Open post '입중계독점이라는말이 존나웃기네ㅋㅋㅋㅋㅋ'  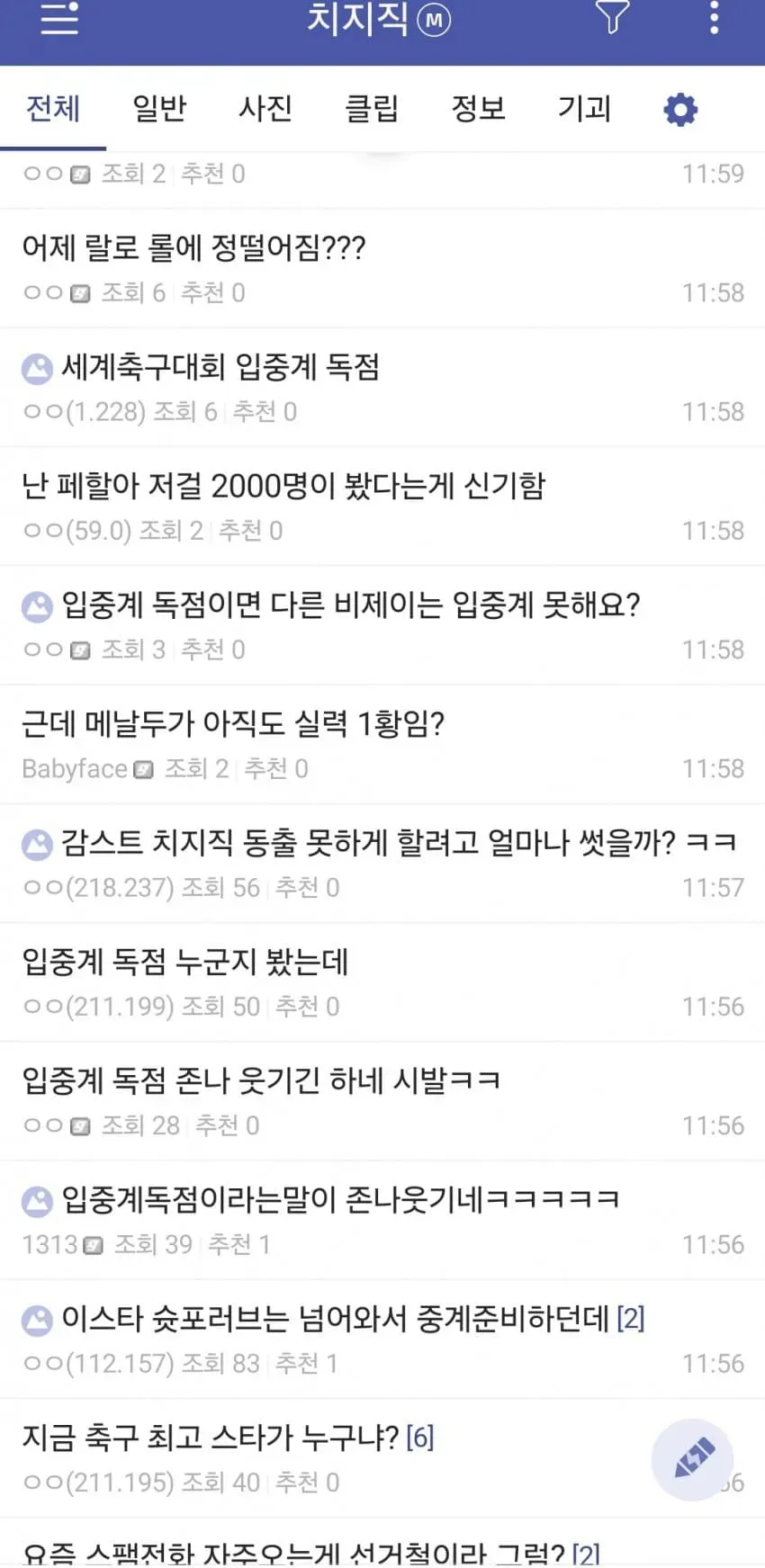click(x=382, y=1220)
